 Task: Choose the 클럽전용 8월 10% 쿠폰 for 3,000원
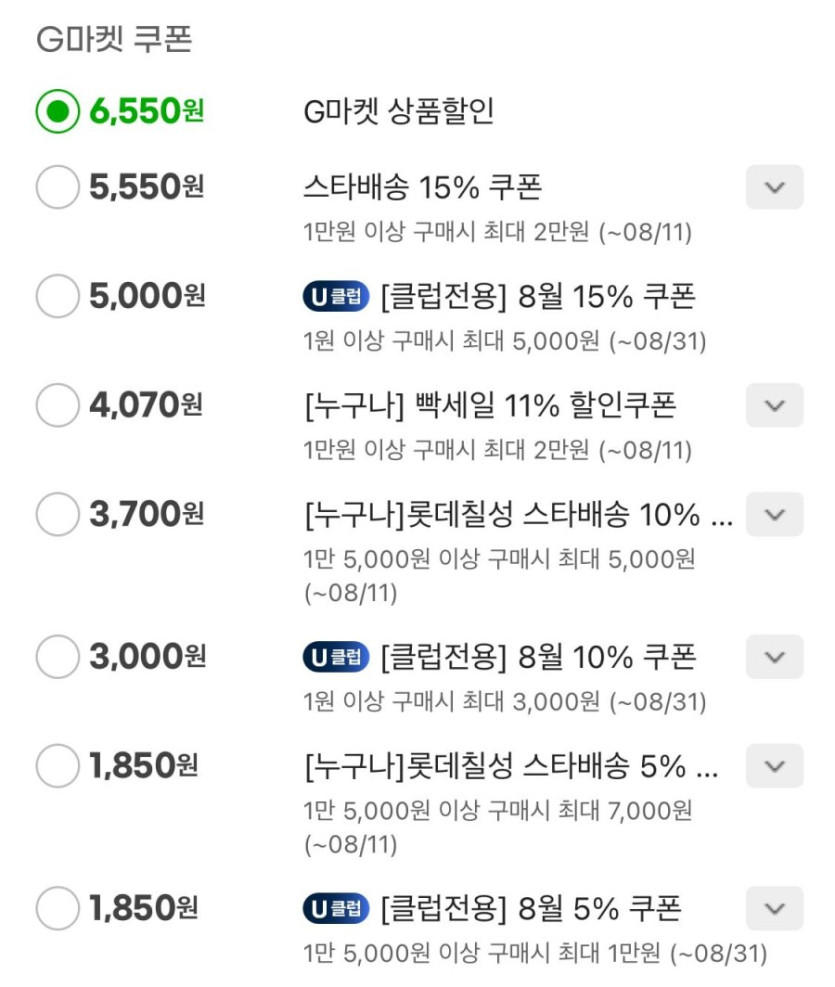tap(57, 657)
